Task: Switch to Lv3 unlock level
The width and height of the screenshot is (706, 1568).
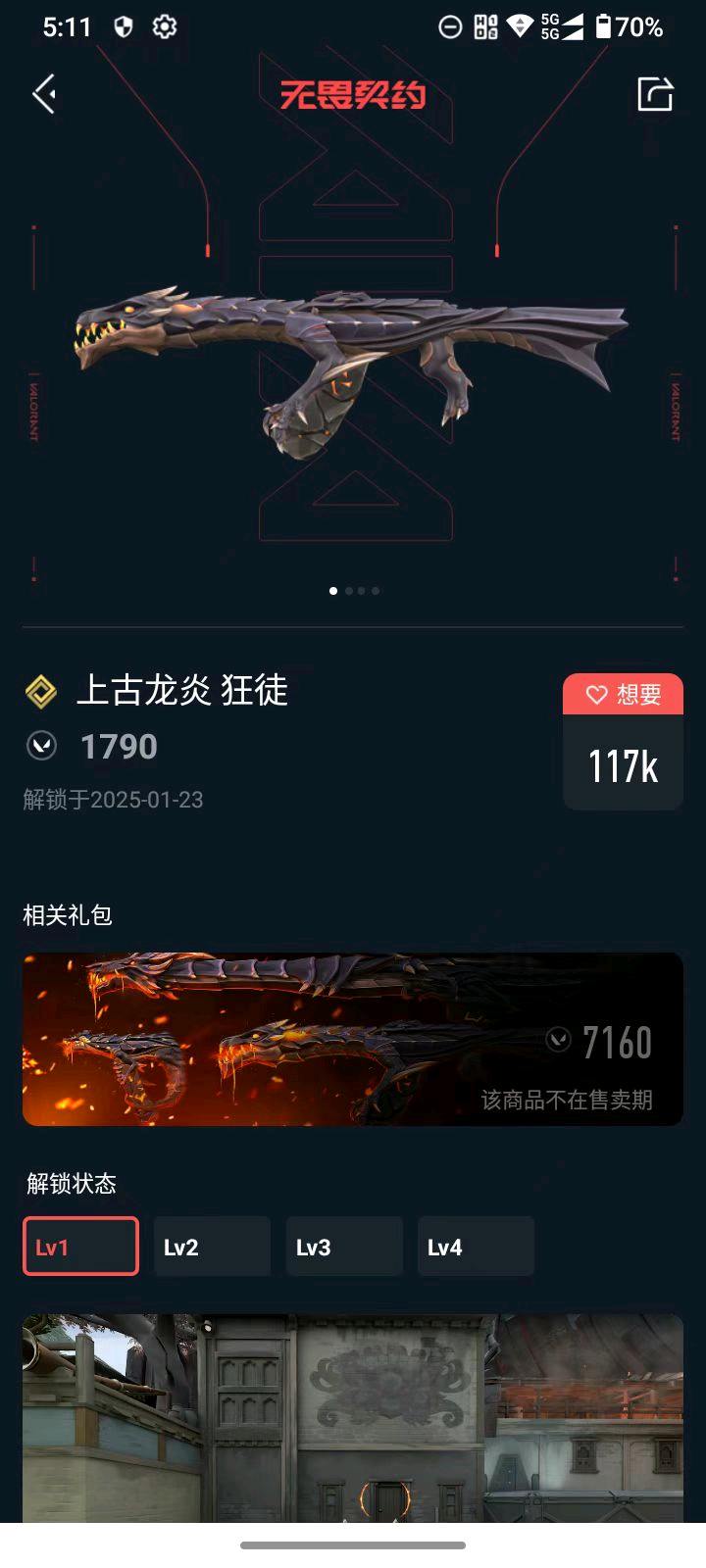Action: pos(344,1247)
